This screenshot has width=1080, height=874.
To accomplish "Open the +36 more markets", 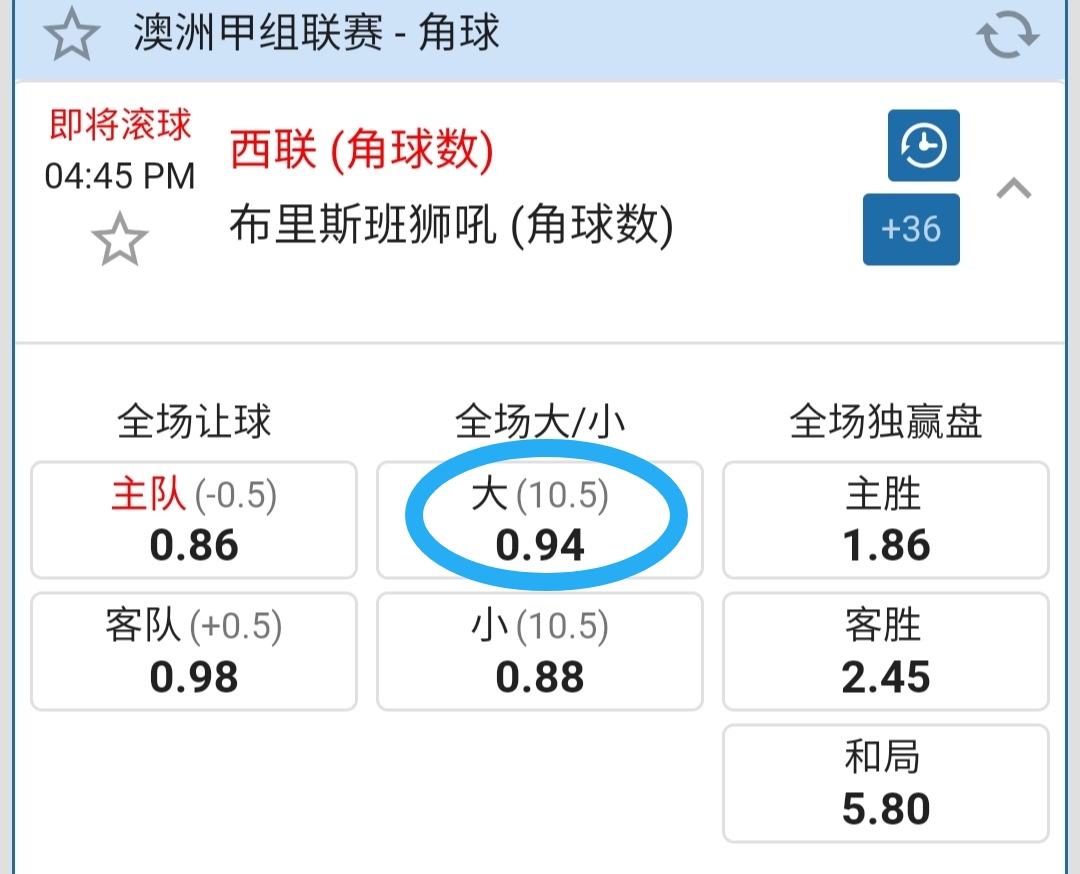I will 911,229.
